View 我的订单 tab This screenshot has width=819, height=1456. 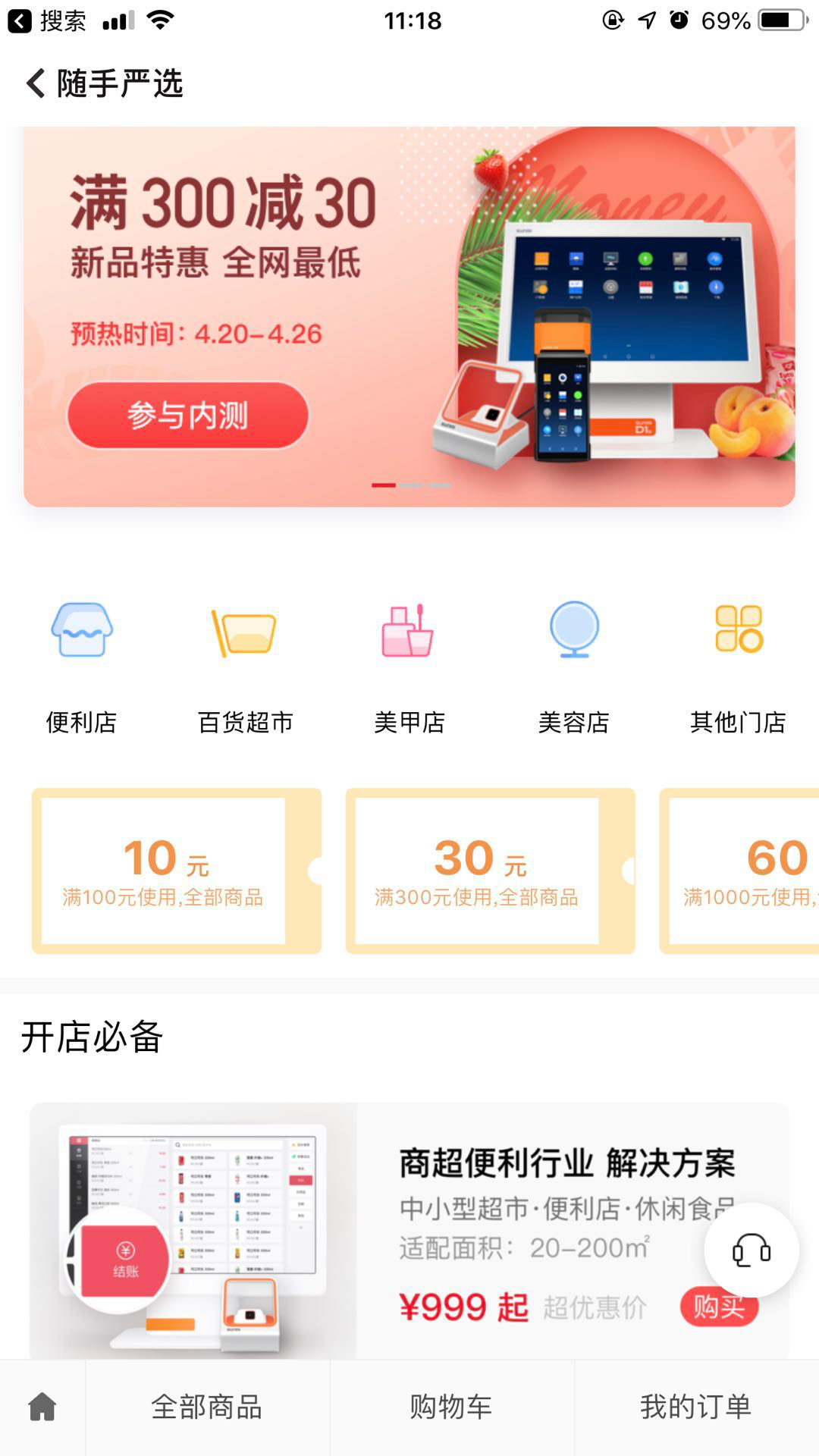695,1407
